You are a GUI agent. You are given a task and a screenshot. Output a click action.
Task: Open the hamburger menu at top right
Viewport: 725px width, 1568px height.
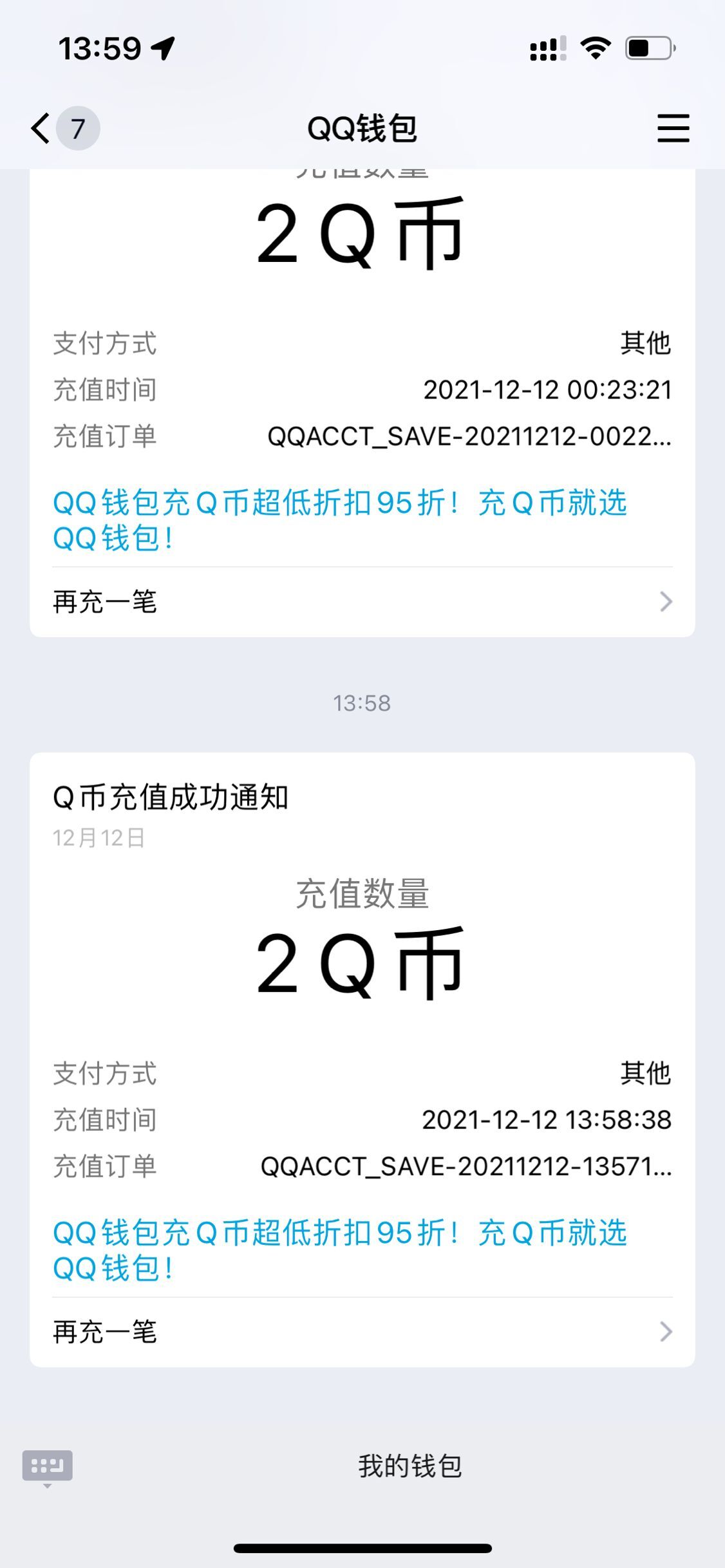[x=673, y=128]
